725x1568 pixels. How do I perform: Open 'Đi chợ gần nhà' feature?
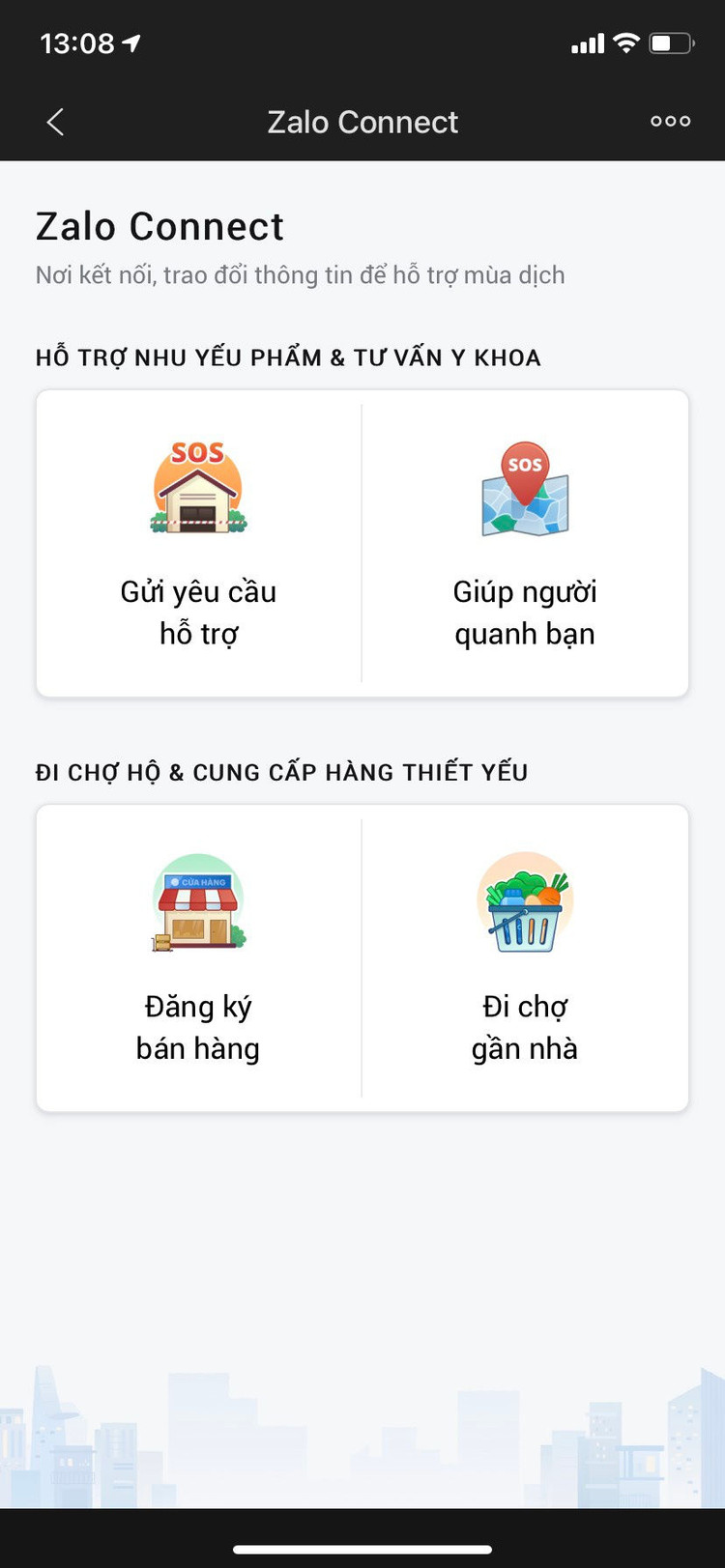[x=524, y=956]
